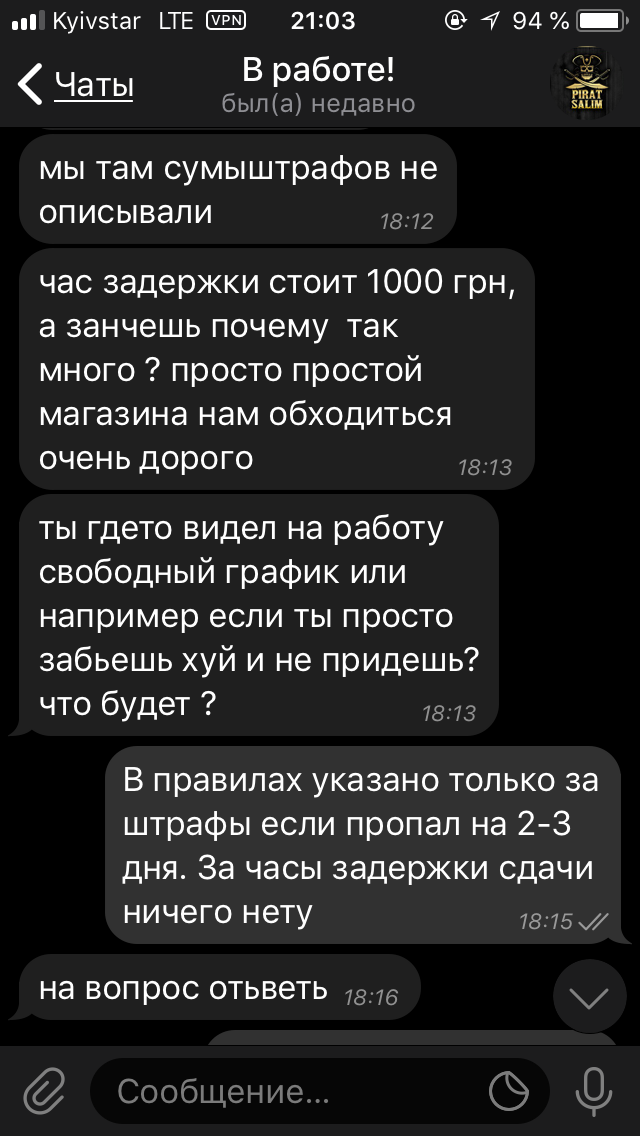Open the sticker panel icon
640x1136 pixels.
(511, 1091)
